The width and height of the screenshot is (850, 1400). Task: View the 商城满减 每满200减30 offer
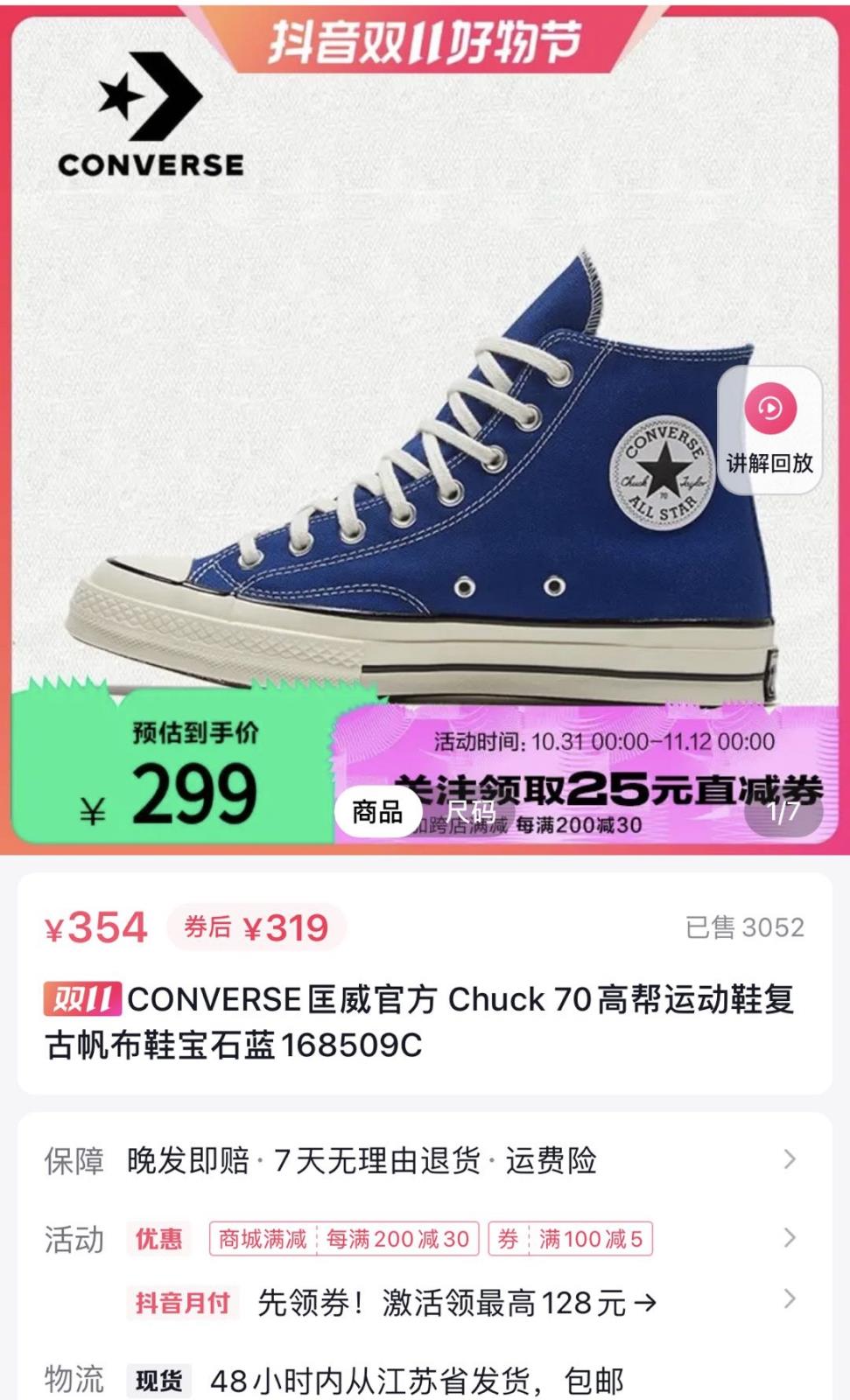344,1239
